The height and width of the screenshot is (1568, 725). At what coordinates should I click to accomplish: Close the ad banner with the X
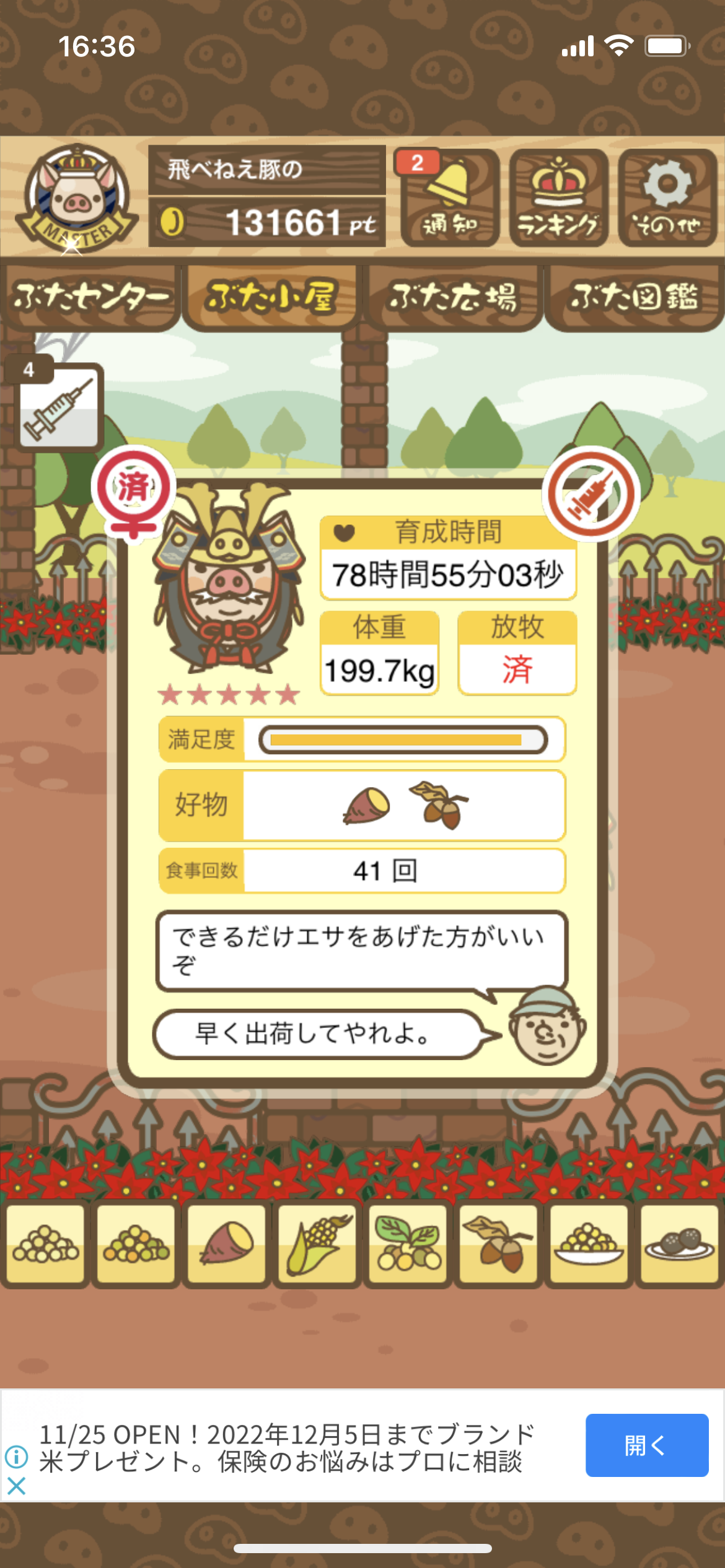17,1485
